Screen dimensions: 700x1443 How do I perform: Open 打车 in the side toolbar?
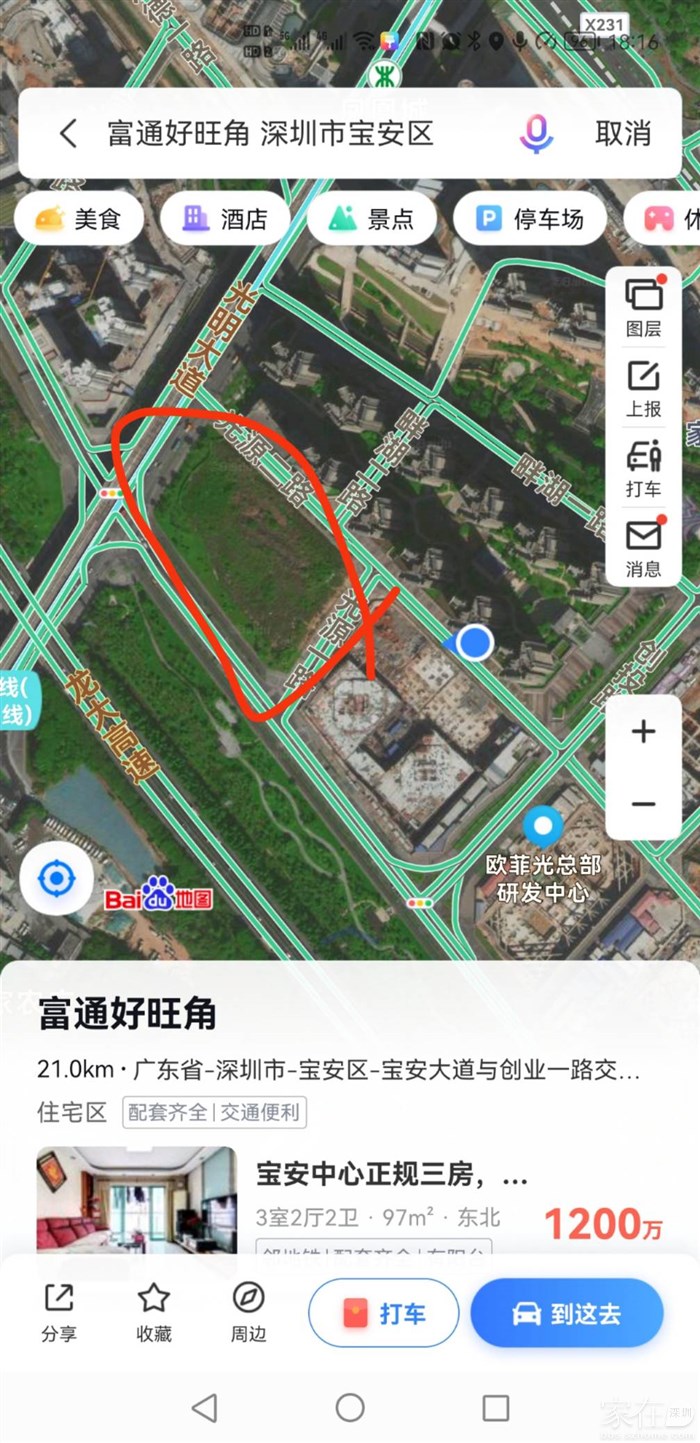point(643,468)
